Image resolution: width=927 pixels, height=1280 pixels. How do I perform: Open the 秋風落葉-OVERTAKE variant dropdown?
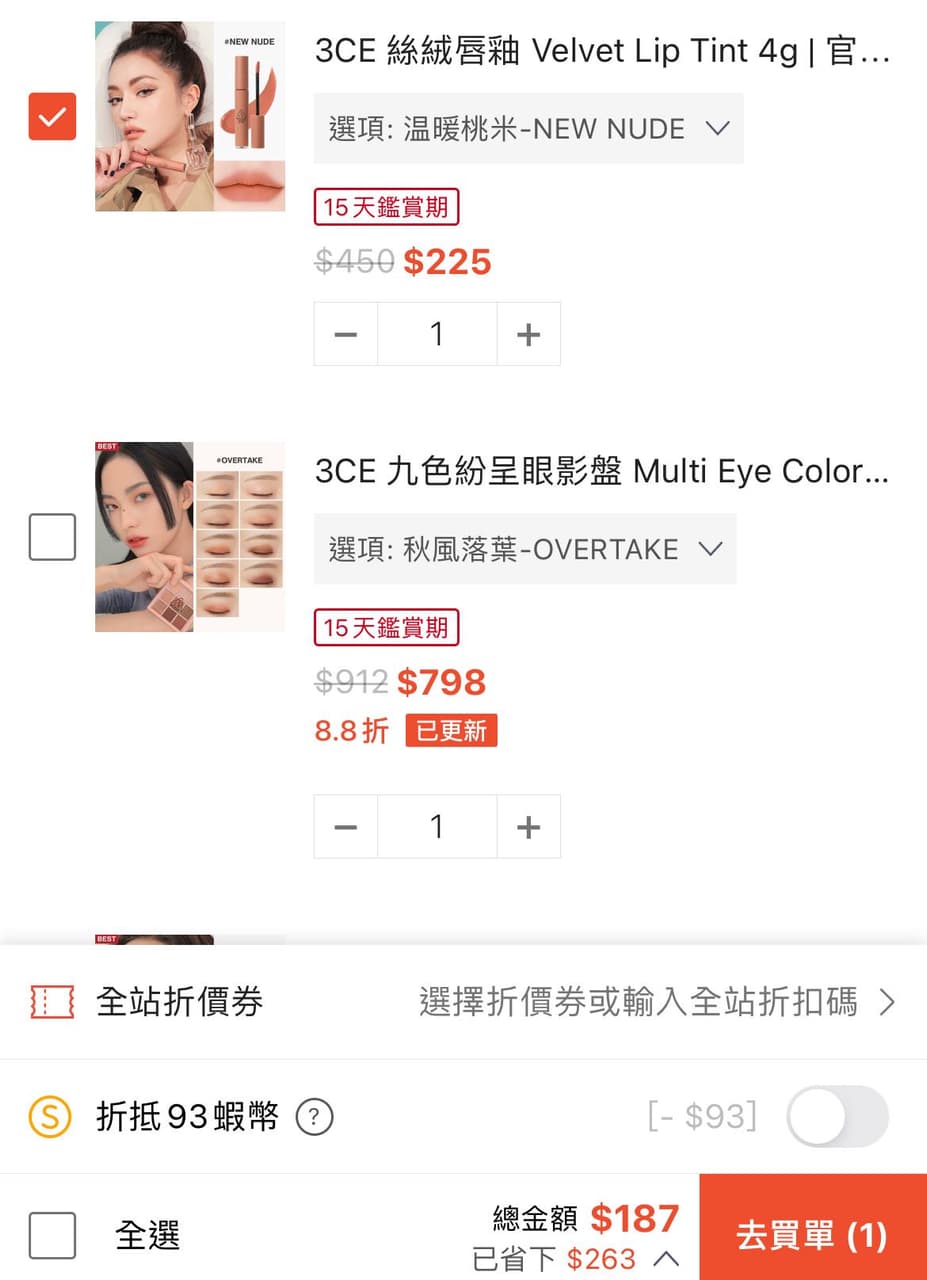524,548
